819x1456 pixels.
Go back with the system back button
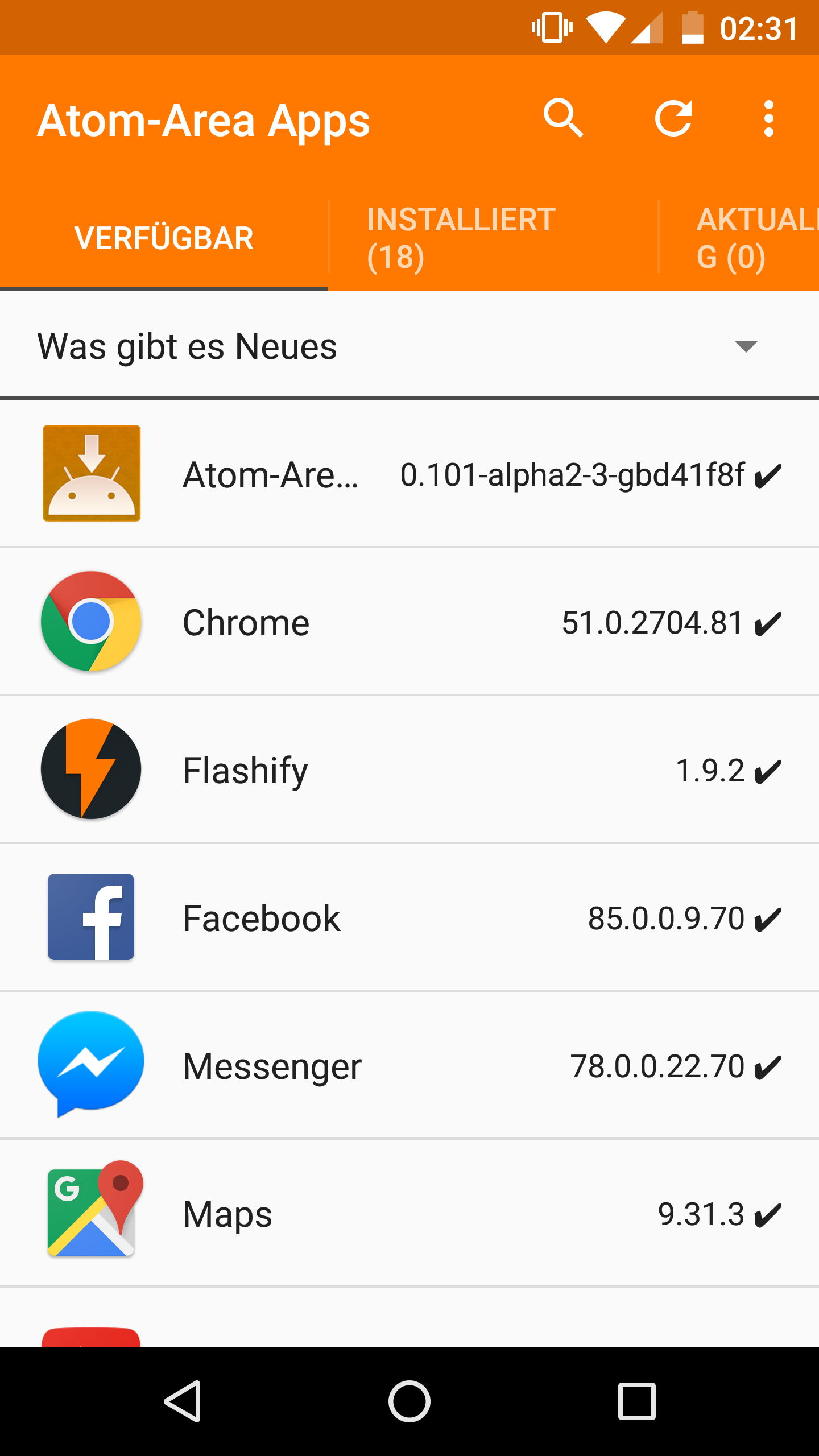pos(183,1401)
